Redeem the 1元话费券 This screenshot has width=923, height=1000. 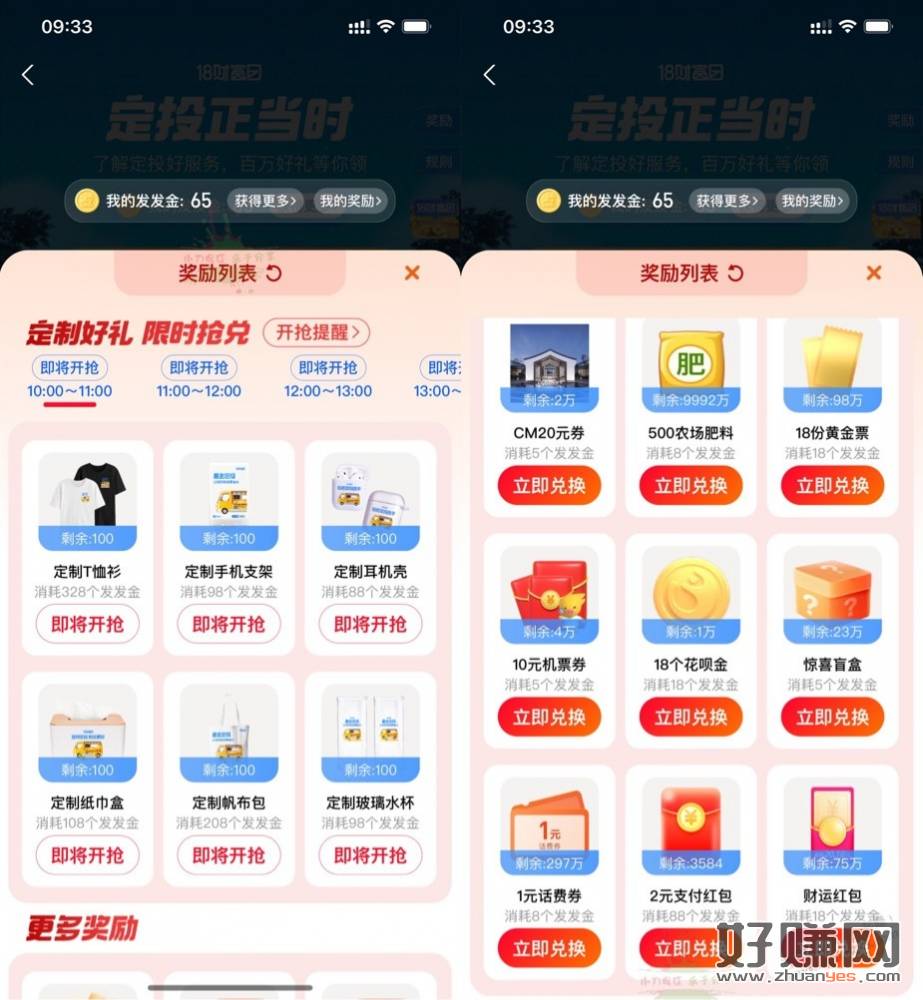(x=549, y=947)
